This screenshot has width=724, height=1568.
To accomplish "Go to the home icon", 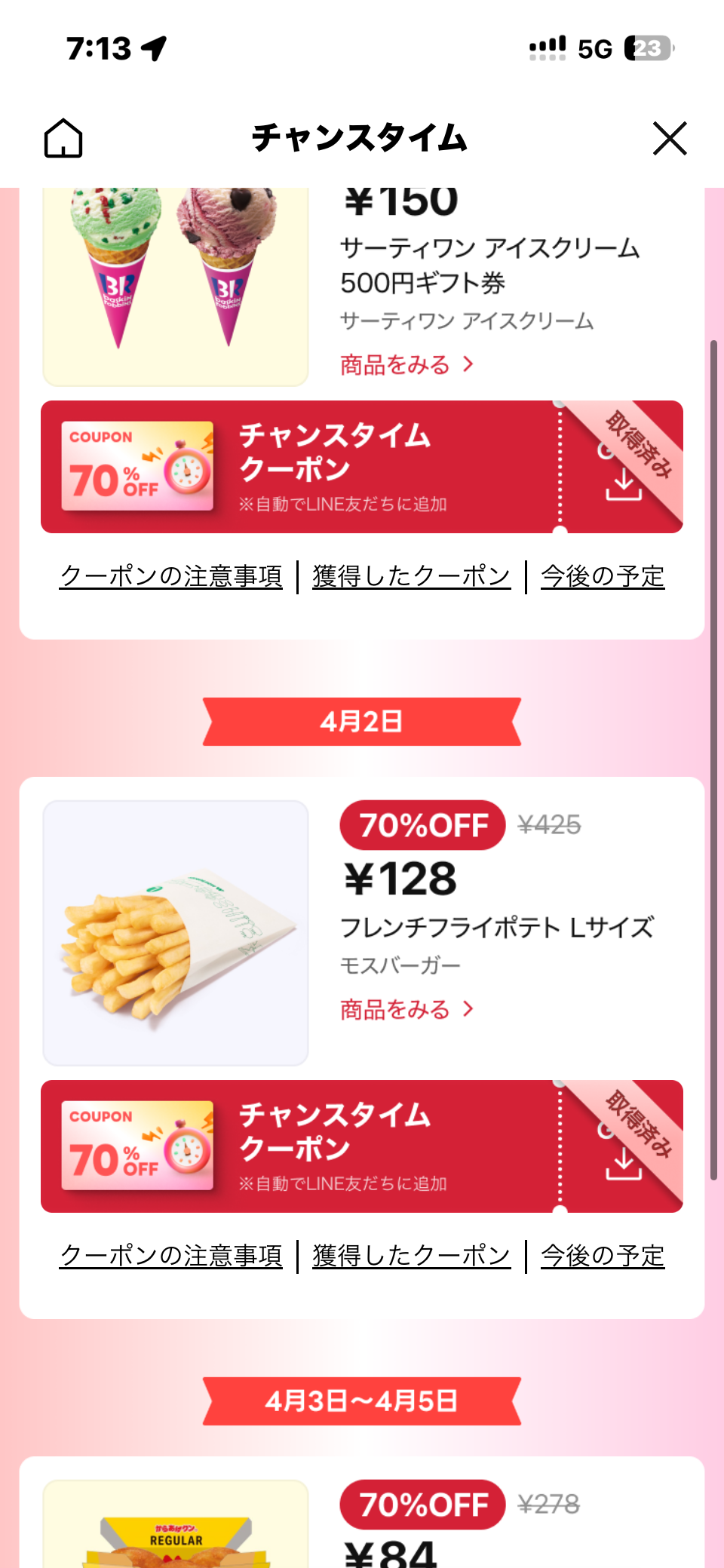I will coord(63,139).
